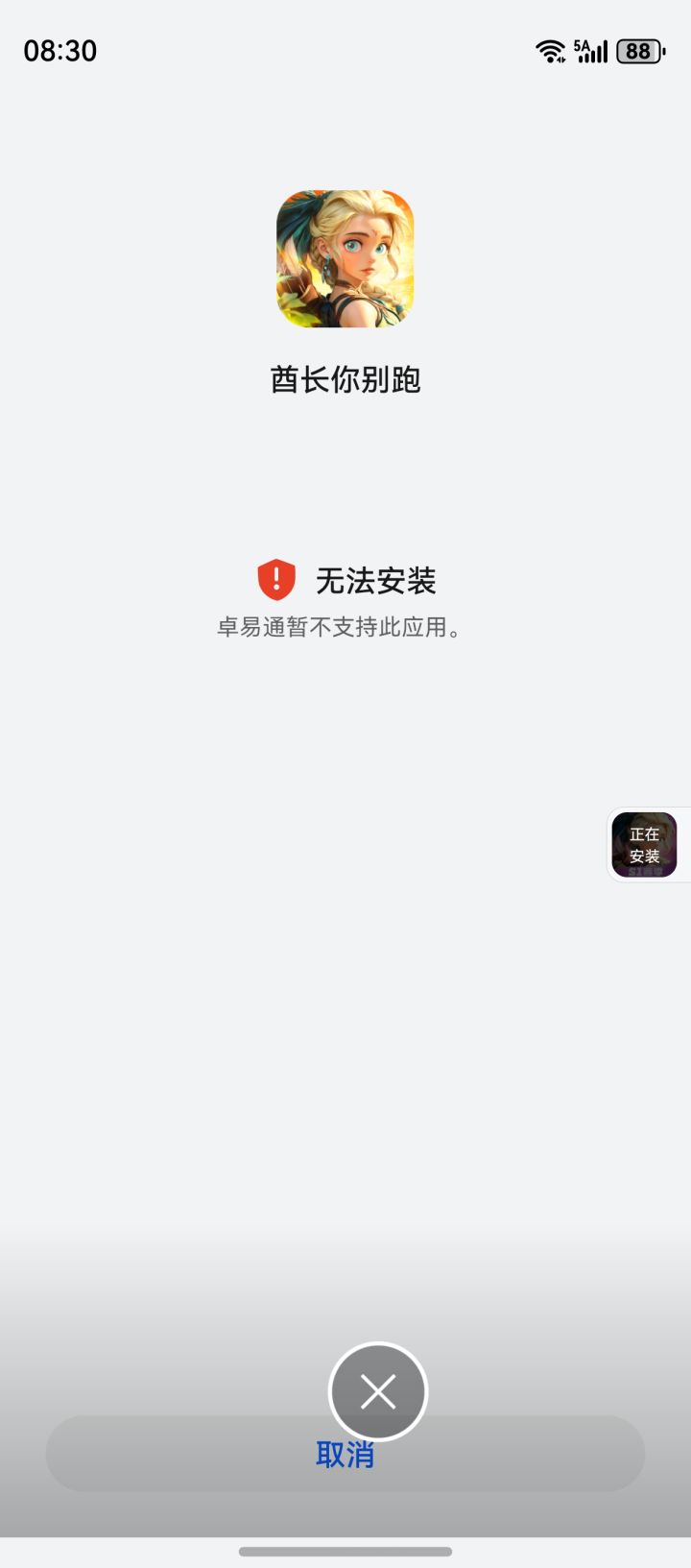This screenshot has width=691, height=1568.
Task: Tap the battery indicator showing 88
Action: click(636, 51)
